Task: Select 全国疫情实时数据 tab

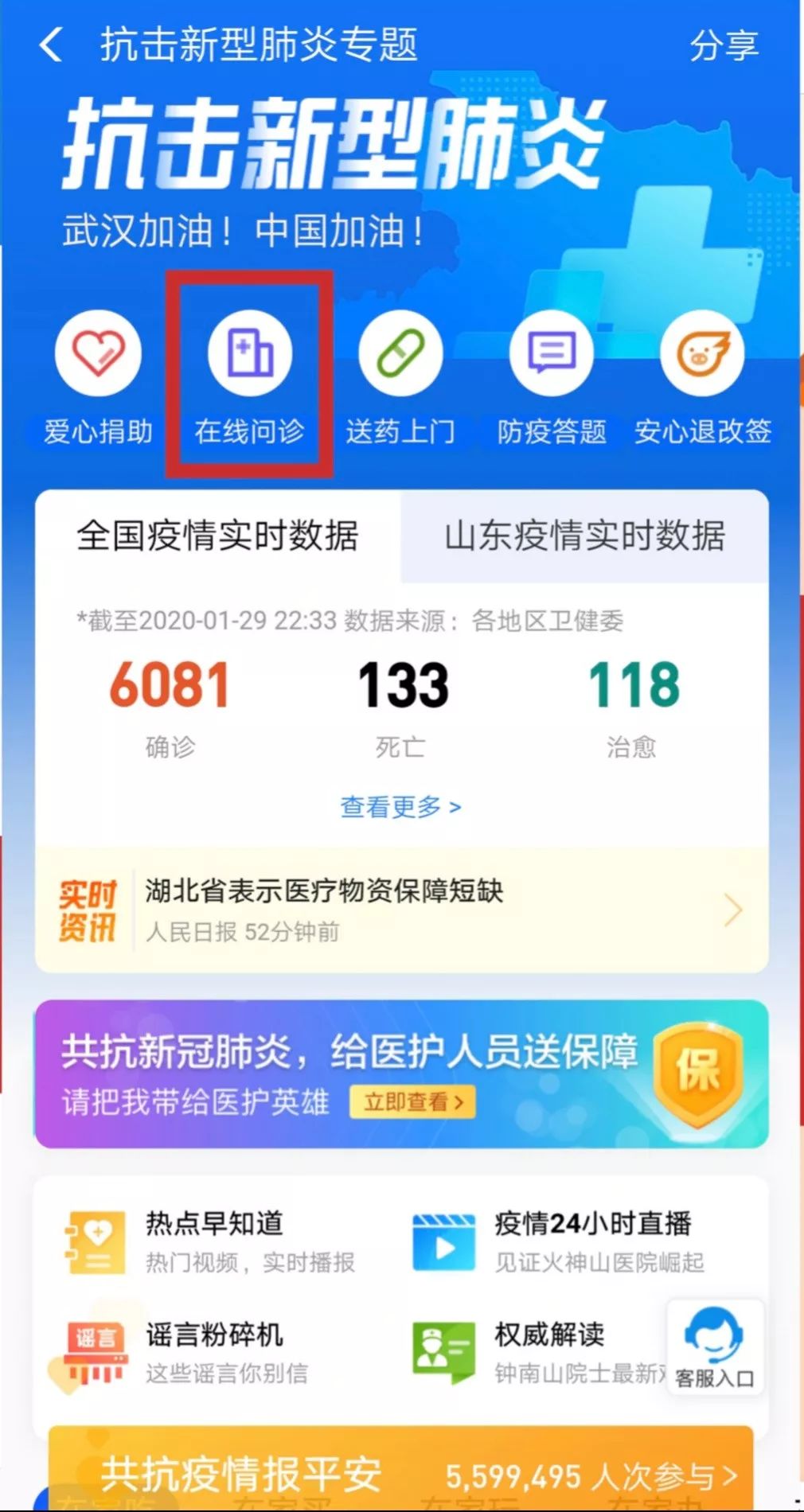Action: 217,536
